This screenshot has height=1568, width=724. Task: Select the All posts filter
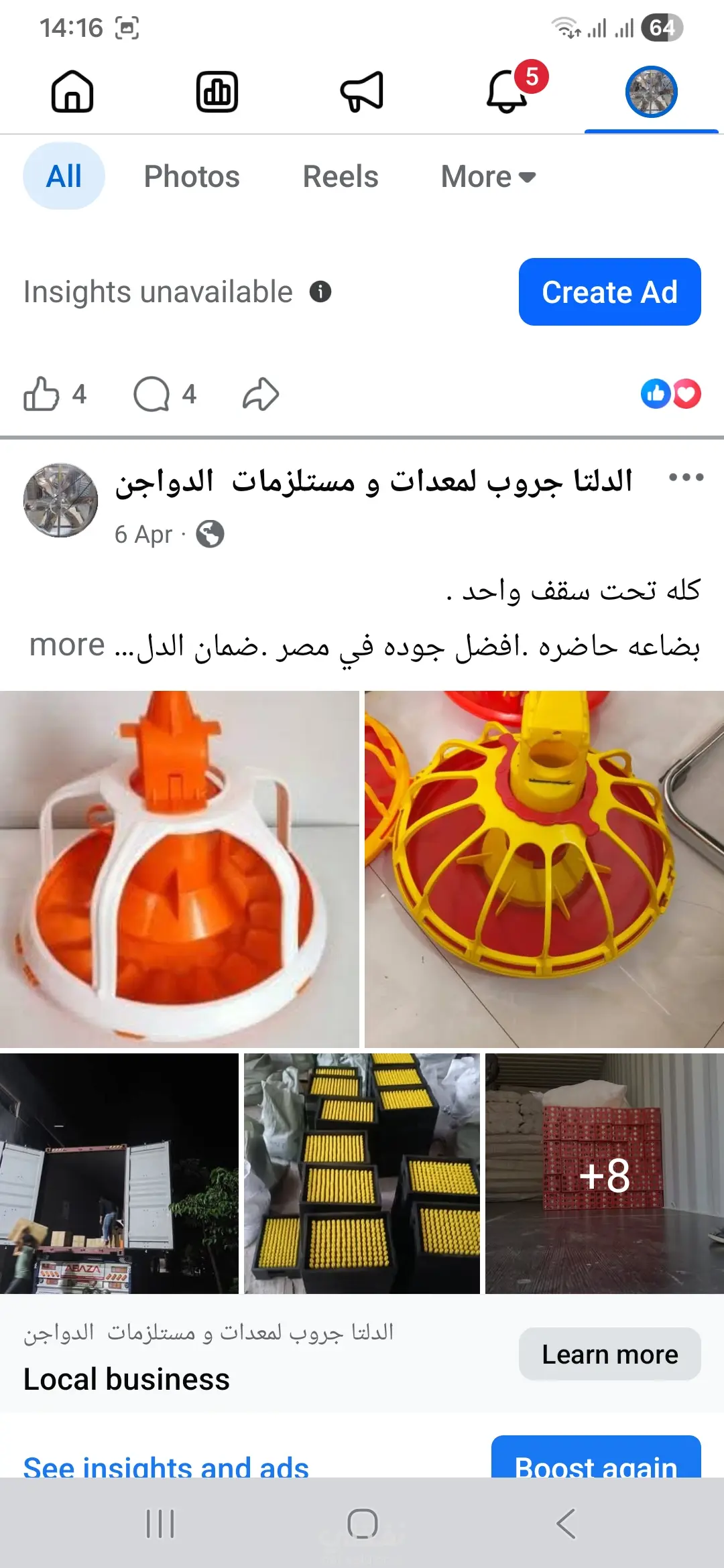[64, 176]
